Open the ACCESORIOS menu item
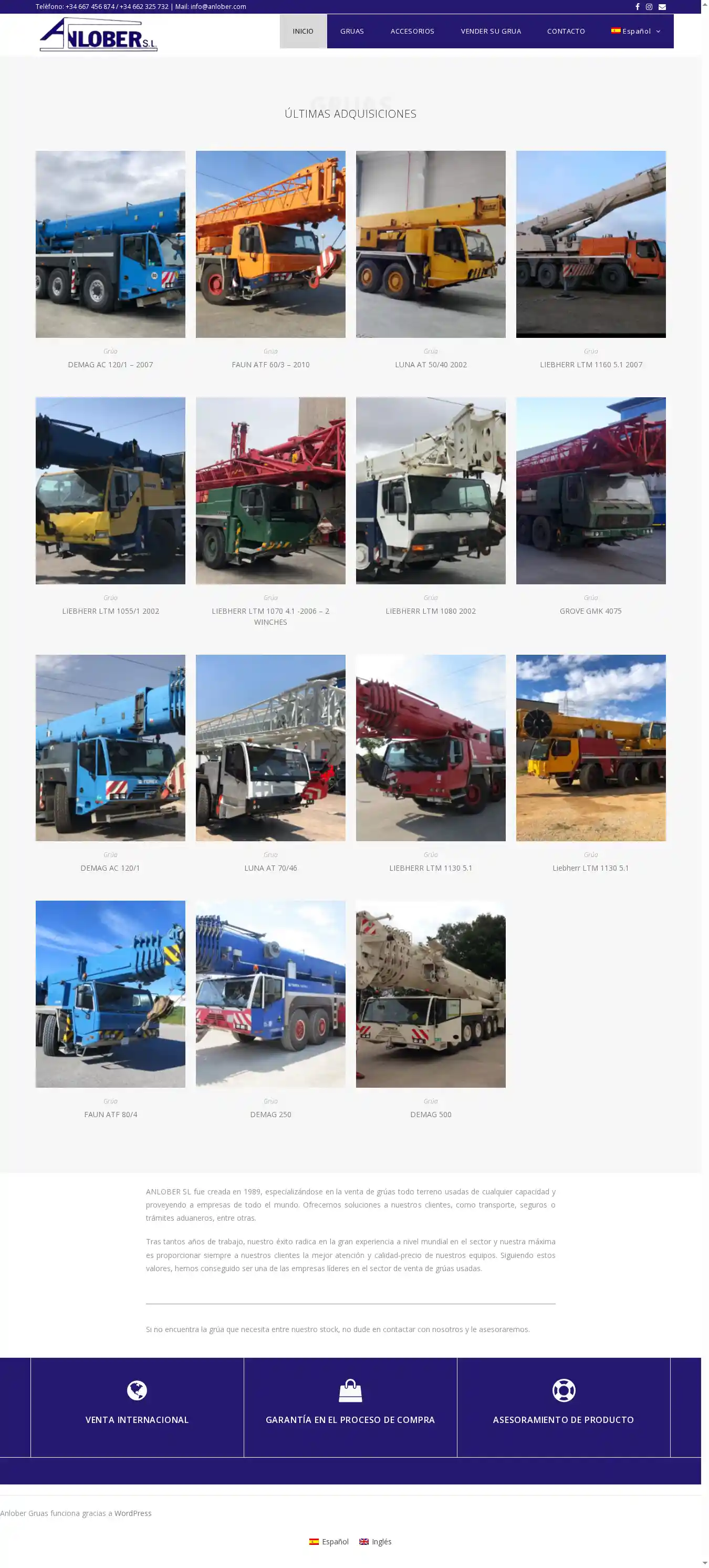This screenshot has width=709, height=1568. 412,31
